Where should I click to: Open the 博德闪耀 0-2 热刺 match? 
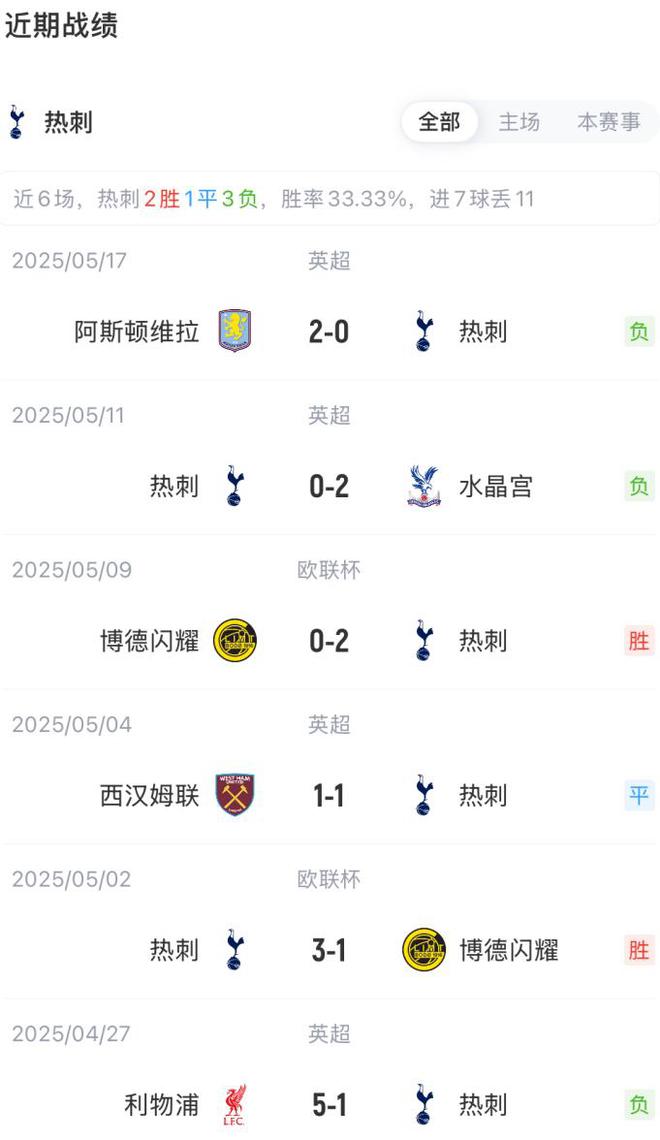point(329,641)
